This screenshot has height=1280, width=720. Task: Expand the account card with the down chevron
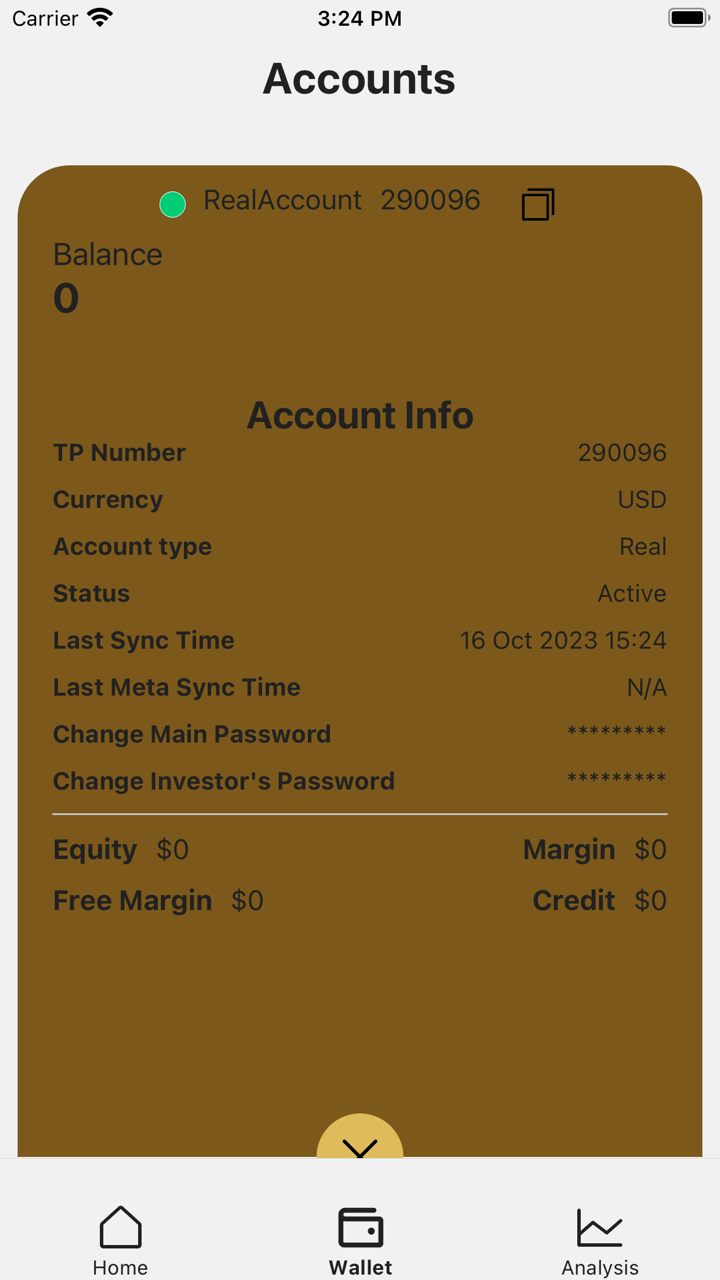(360, 1143)
